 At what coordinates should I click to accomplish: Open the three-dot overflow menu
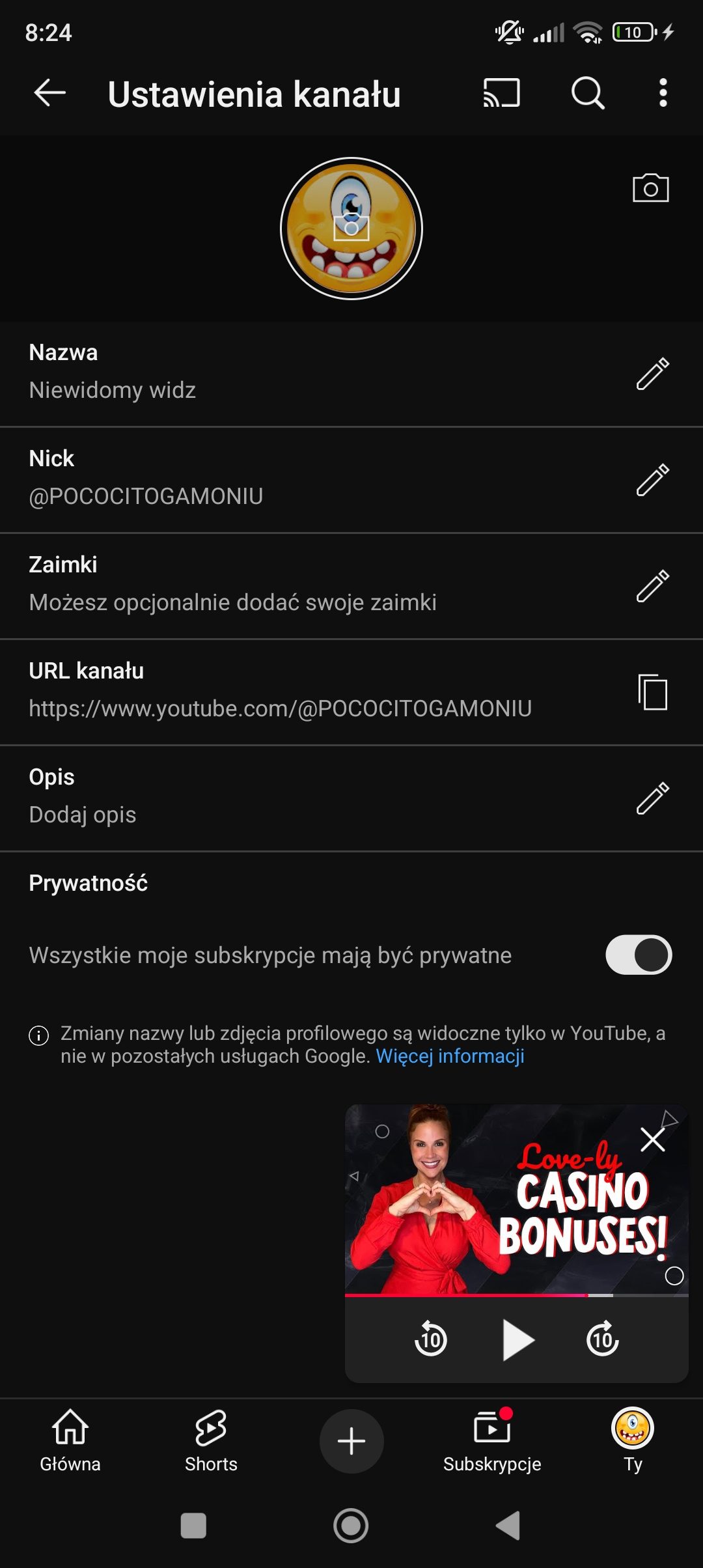(663, 93)
